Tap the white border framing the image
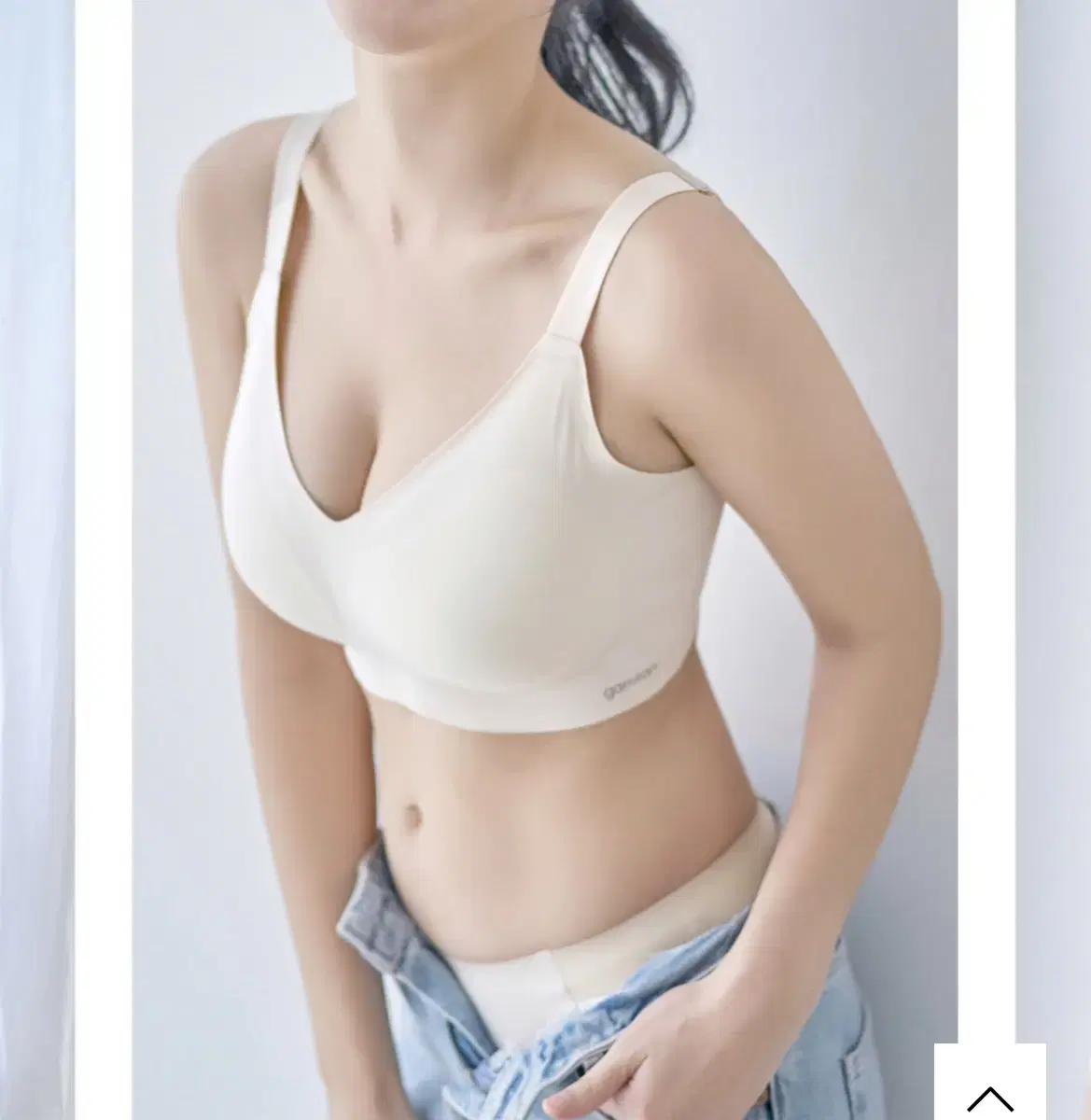 tap(112, 560)
